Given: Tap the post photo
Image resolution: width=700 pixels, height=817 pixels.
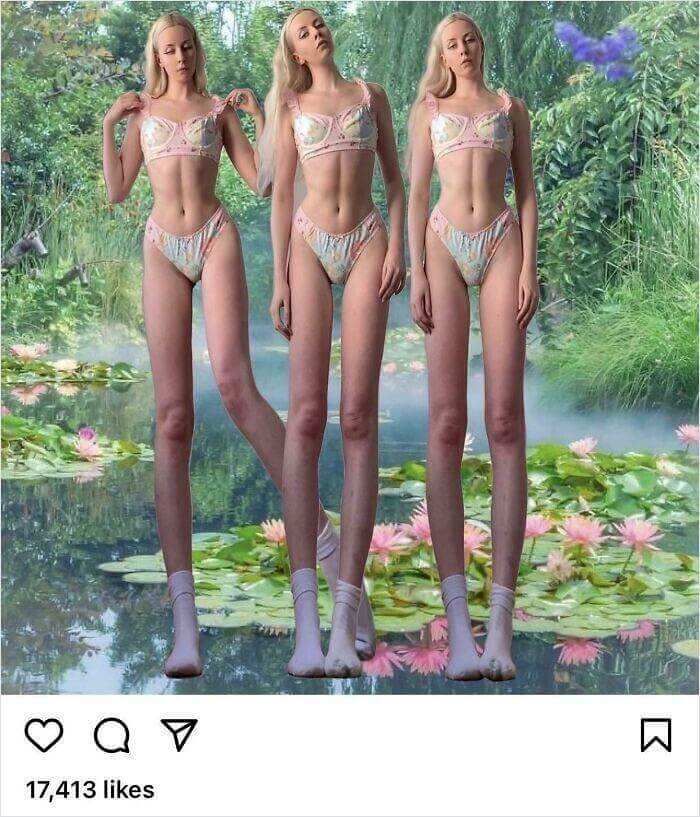Looking at the screenshot, I should pos(350,345).
